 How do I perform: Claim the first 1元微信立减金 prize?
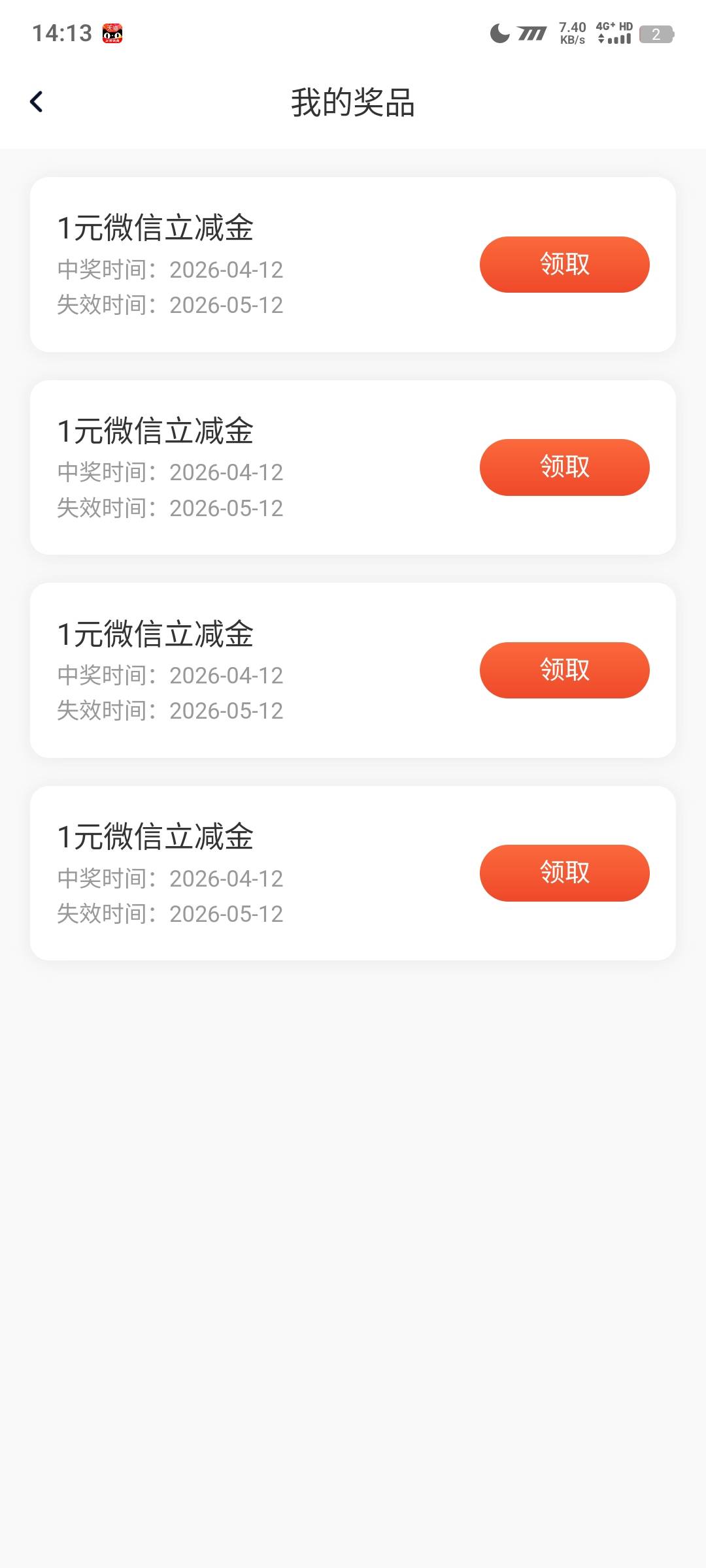(x=564, y=265)
